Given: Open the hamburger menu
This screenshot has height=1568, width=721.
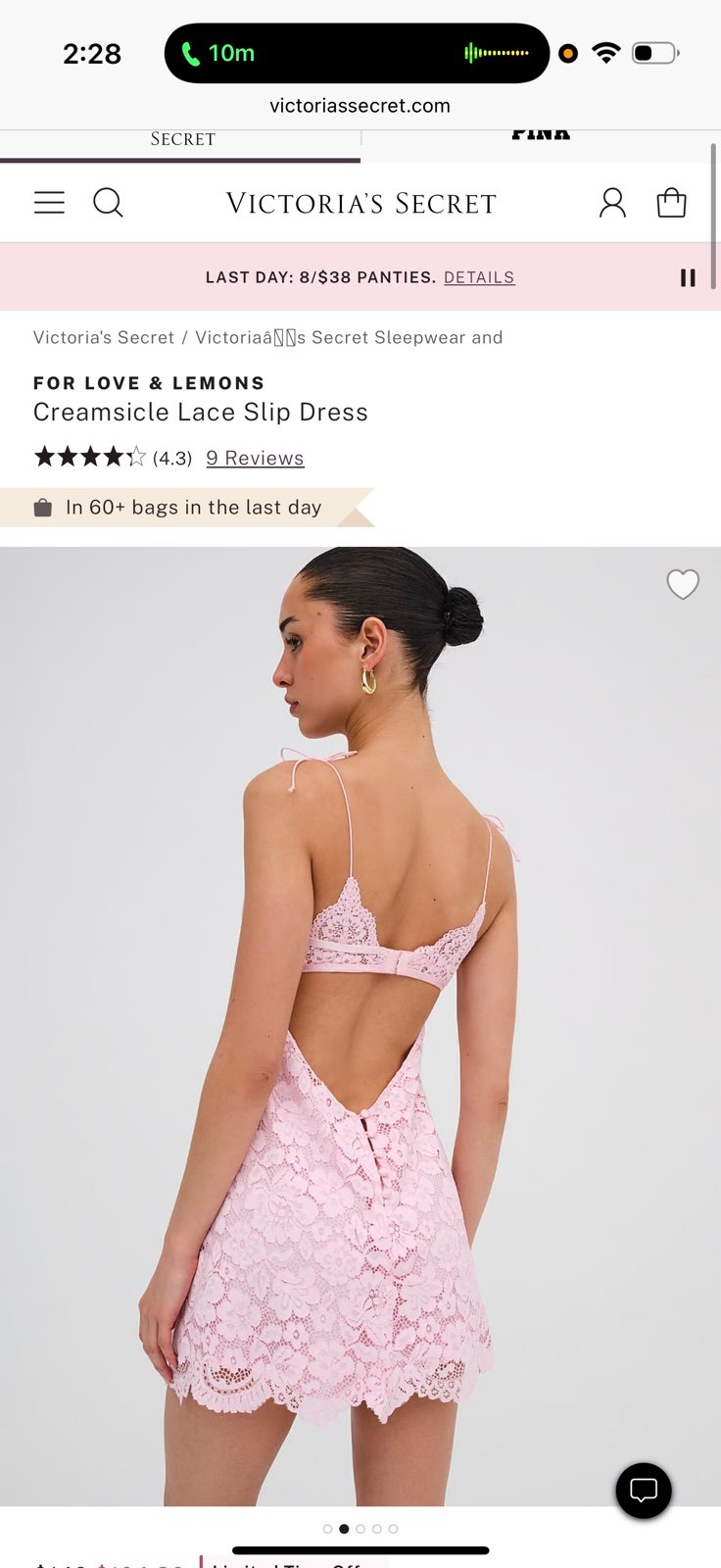Looking at the screenshot, I should coord(49,203).
